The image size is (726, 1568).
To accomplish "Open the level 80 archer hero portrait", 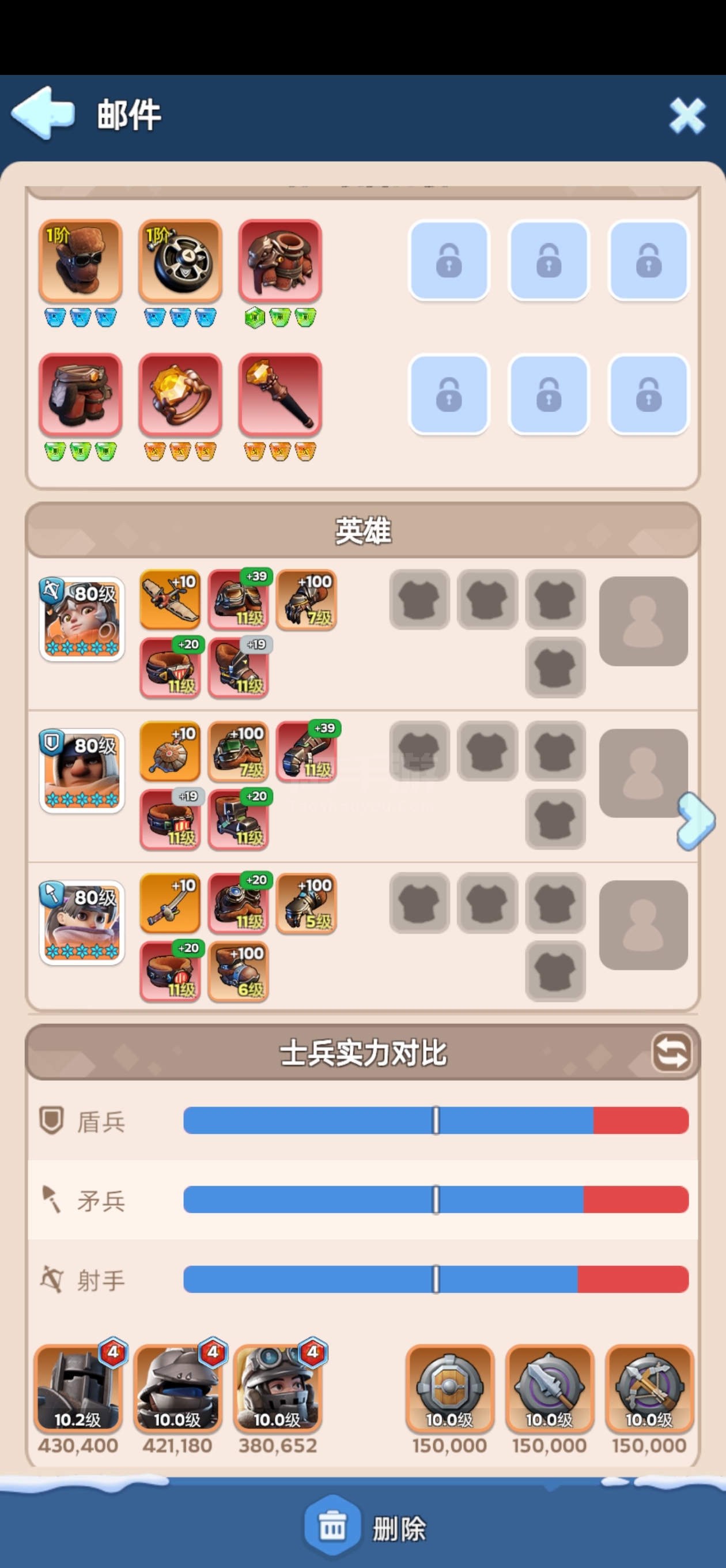I will coord(82,619).
